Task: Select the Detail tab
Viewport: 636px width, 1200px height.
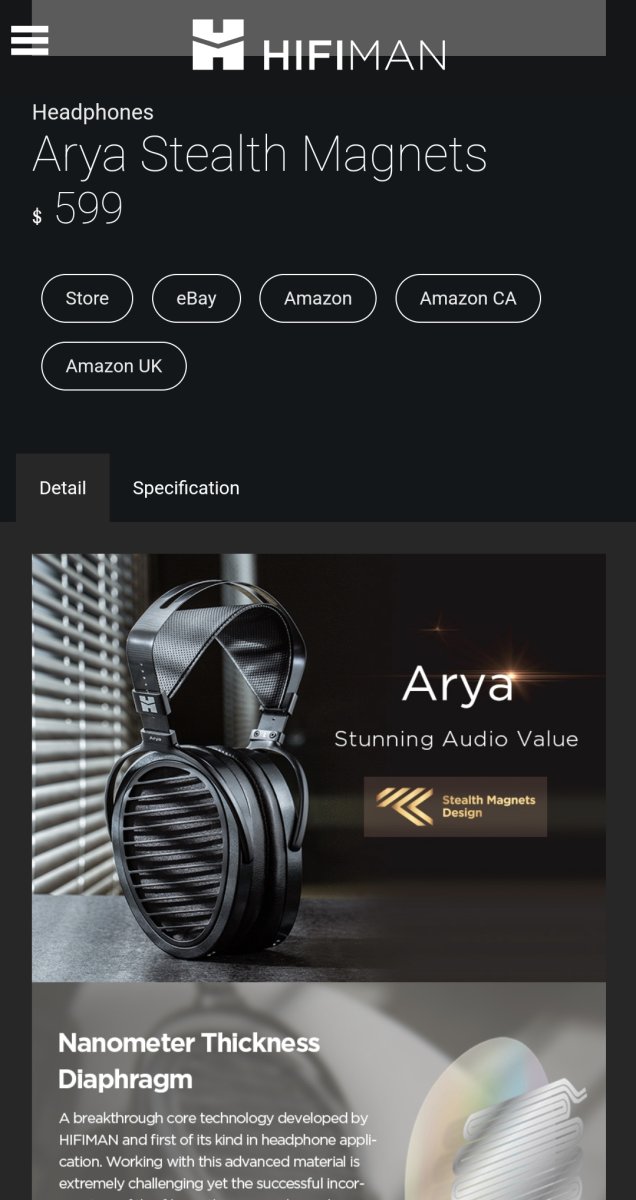Action: tap(63, 488)
